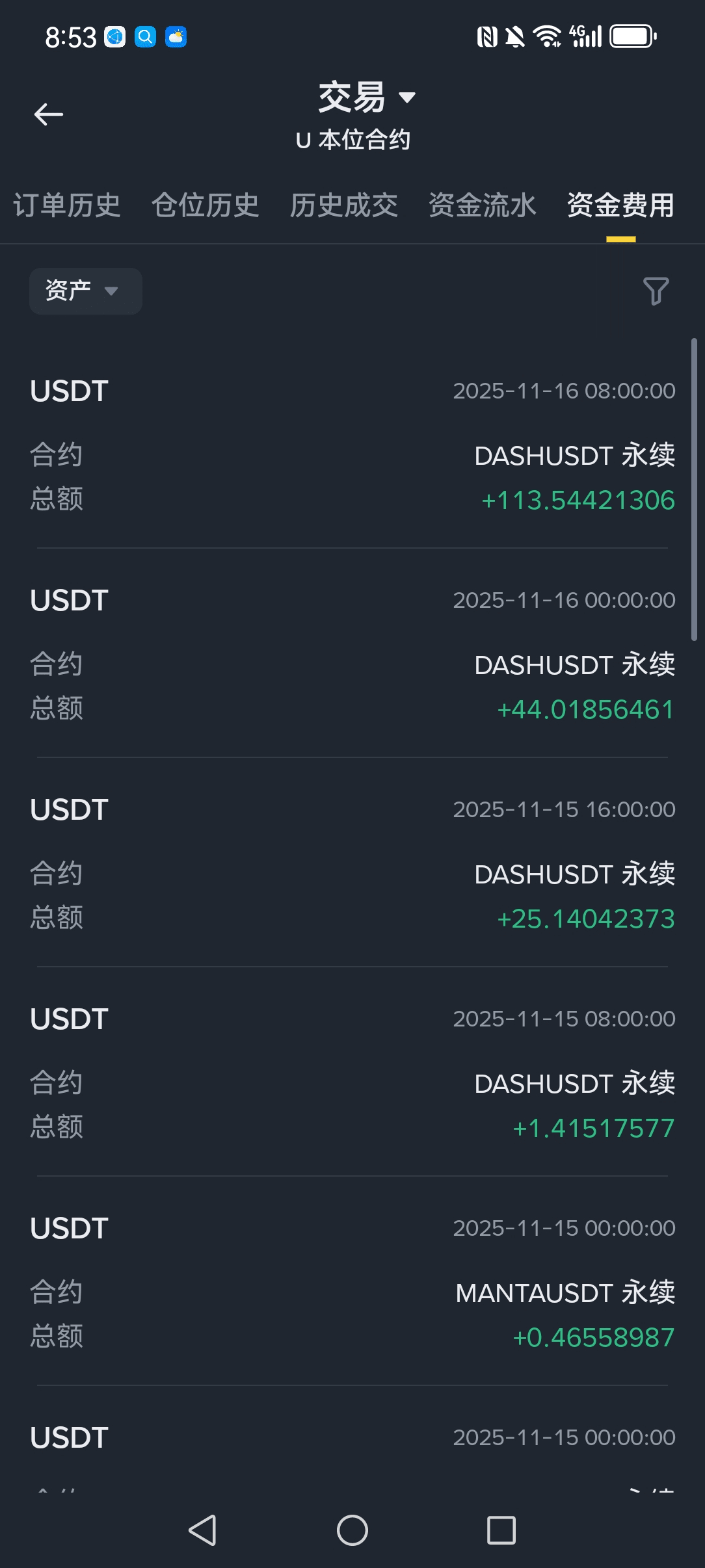Switch to the 仓位历史 tab
The width and height of the screenshot is (705, 1568).
[x=206, y=205]
